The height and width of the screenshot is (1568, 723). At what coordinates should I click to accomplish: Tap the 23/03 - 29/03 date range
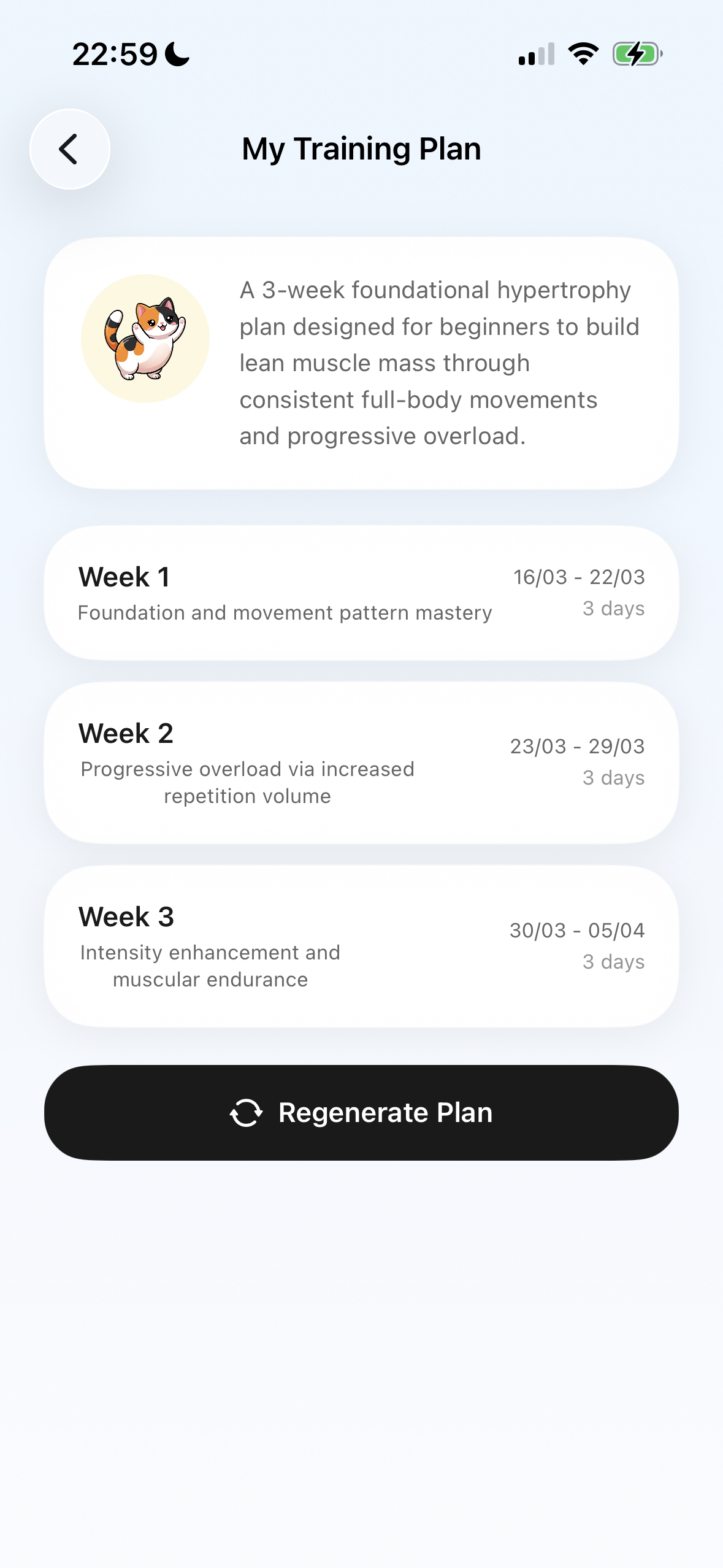[x=576, y=746]
